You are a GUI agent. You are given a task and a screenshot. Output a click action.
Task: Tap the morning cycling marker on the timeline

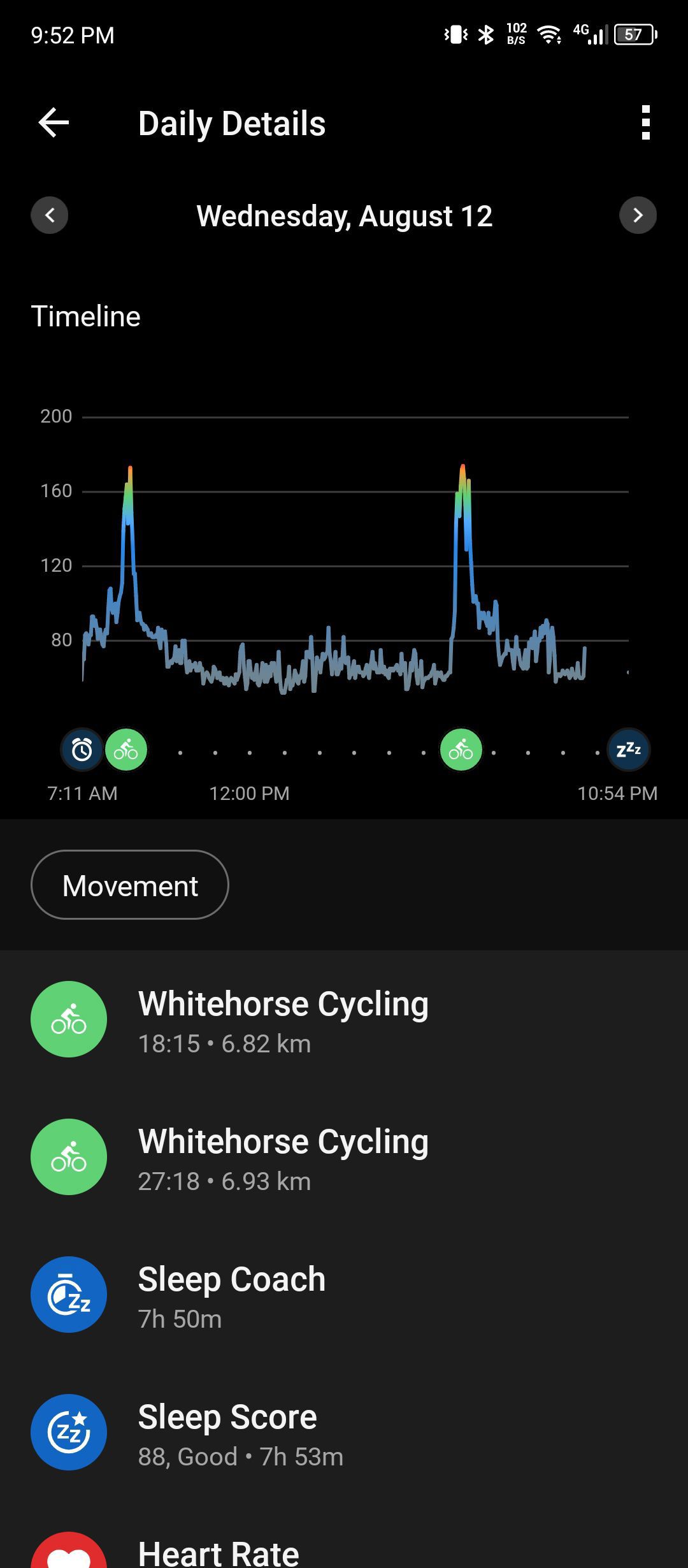click(x=126, y=750)
